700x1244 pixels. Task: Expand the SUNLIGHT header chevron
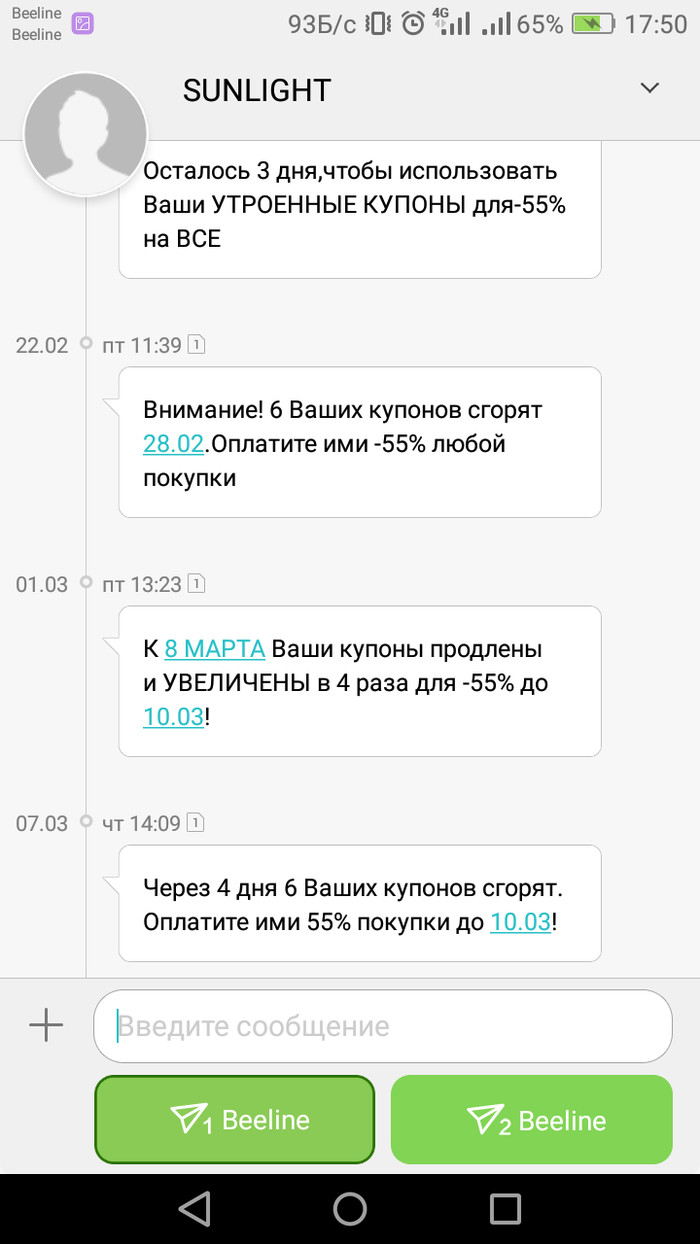pyautogui.click(x=650, y=88)
